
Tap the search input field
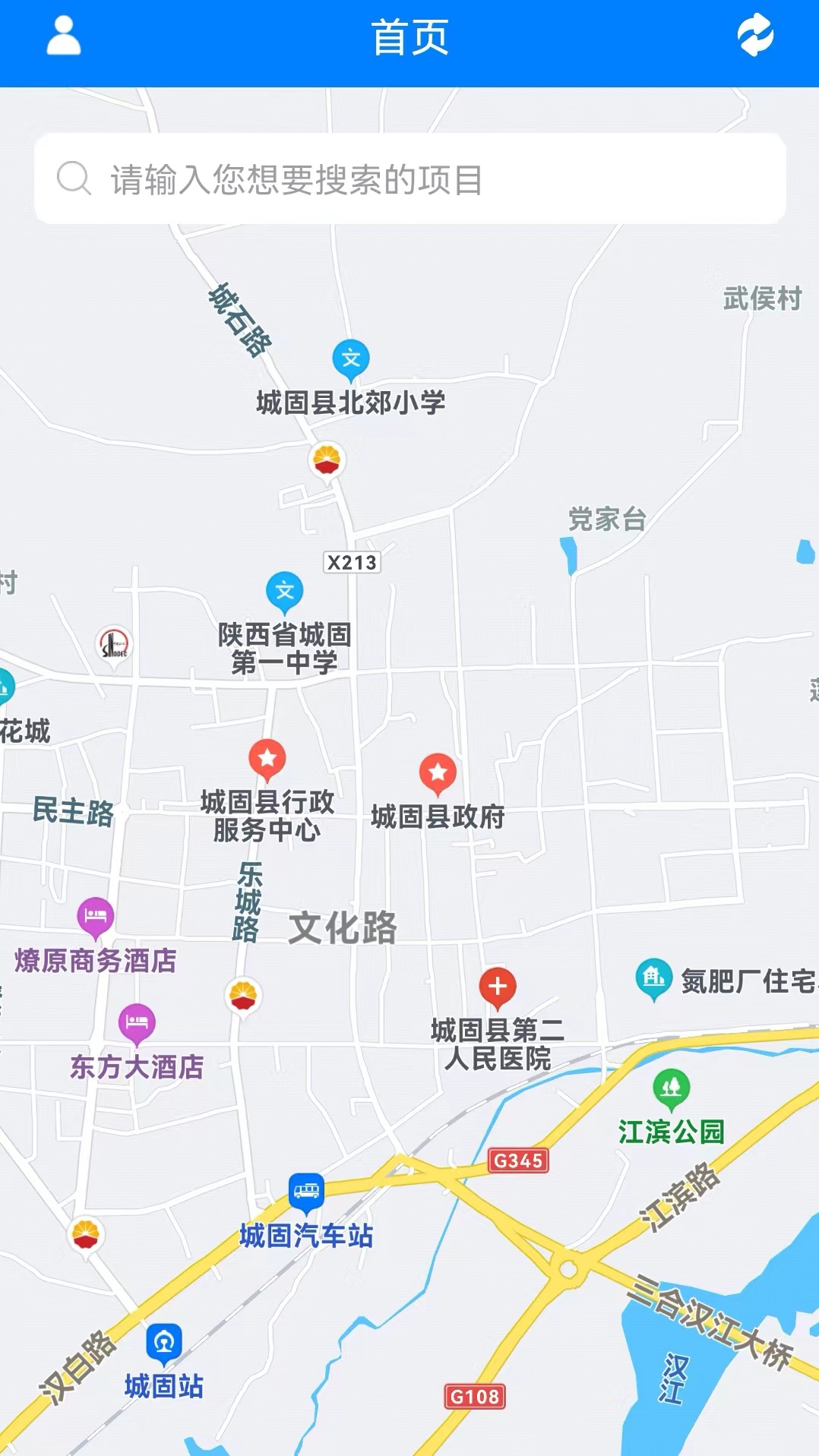409,180
